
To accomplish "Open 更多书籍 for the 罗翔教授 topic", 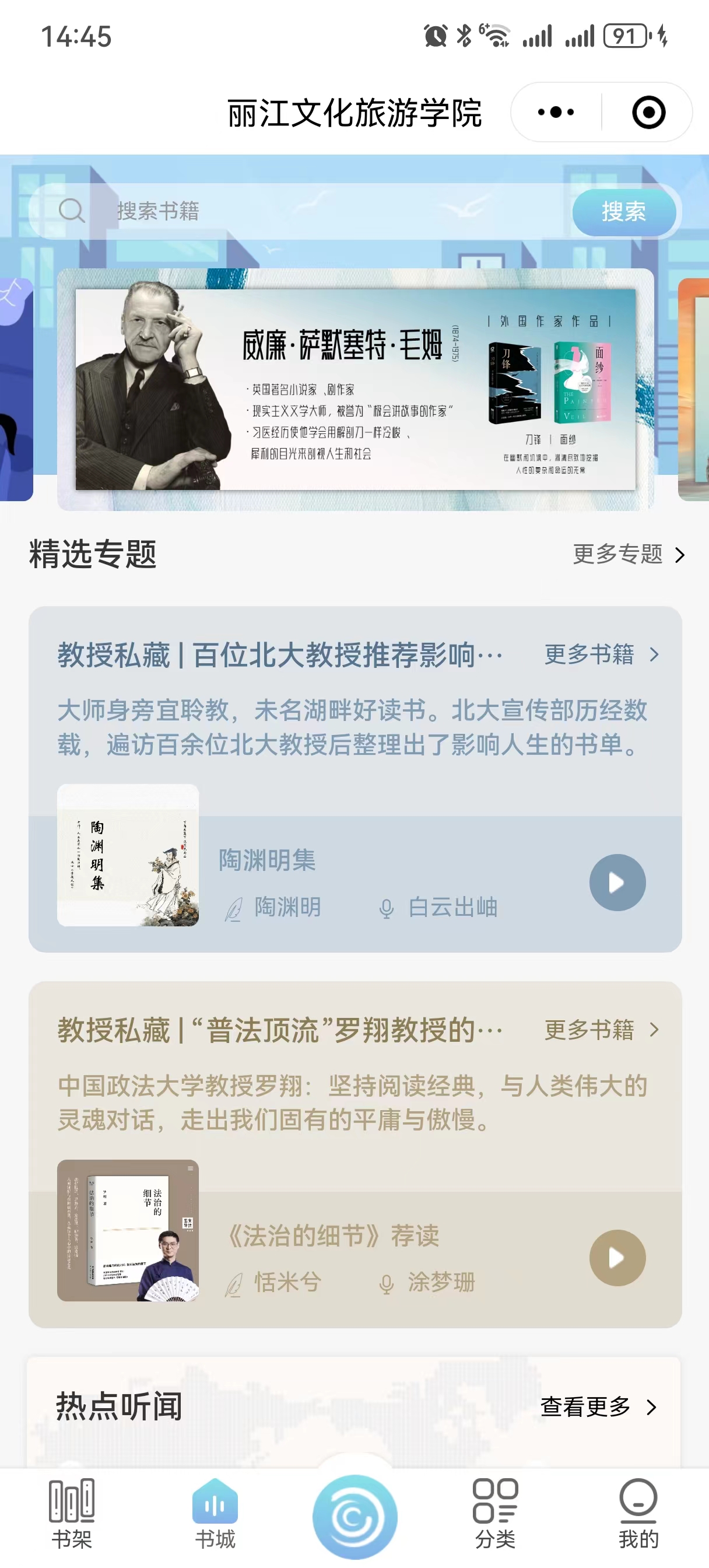I will pyautogui.click(x=601, y=1030).
